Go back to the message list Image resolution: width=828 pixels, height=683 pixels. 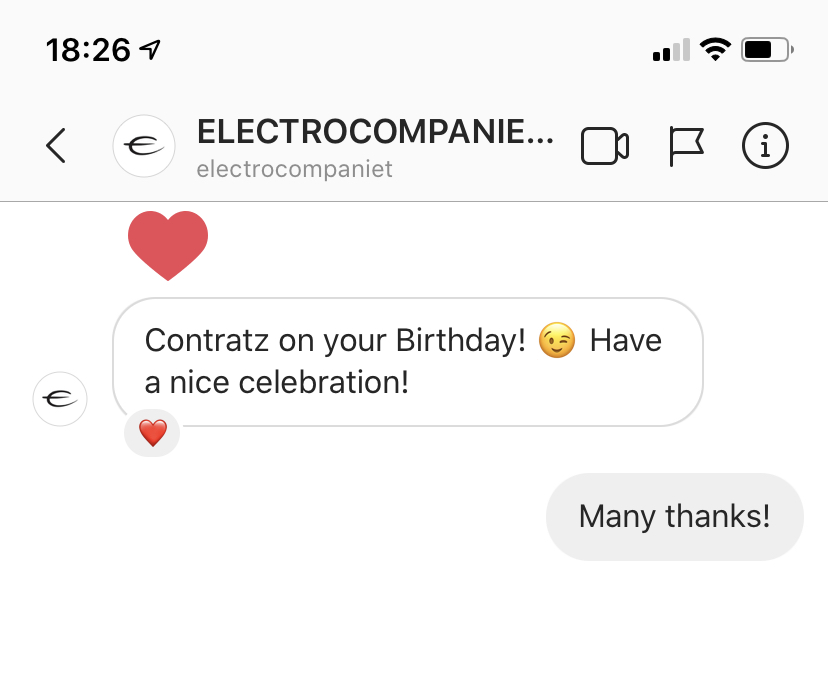pyautogui.click(x=57, y=146)
